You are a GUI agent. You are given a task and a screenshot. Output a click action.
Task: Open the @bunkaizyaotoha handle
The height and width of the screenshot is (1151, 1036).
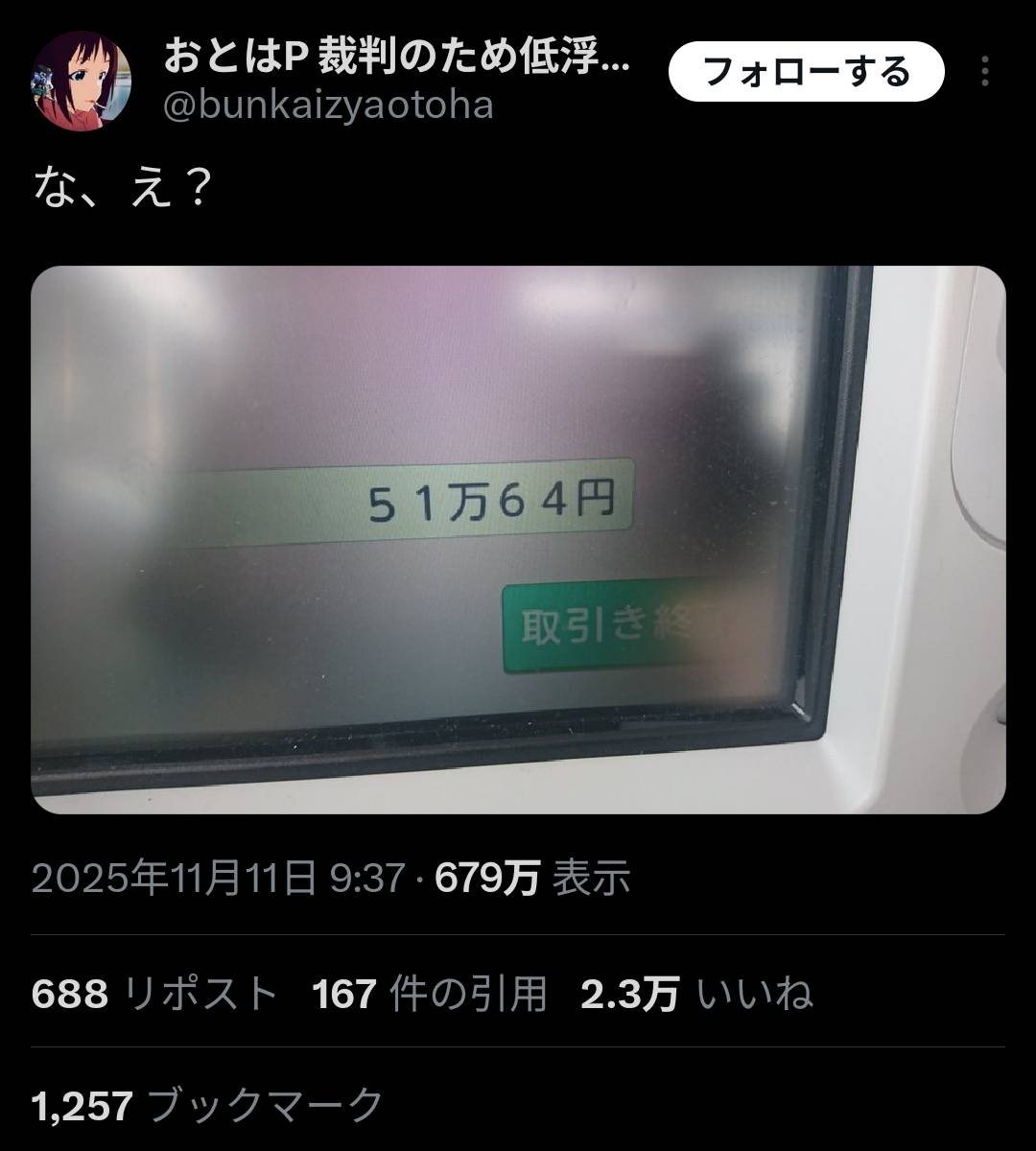pyautogui.click(x=329, y=105)
